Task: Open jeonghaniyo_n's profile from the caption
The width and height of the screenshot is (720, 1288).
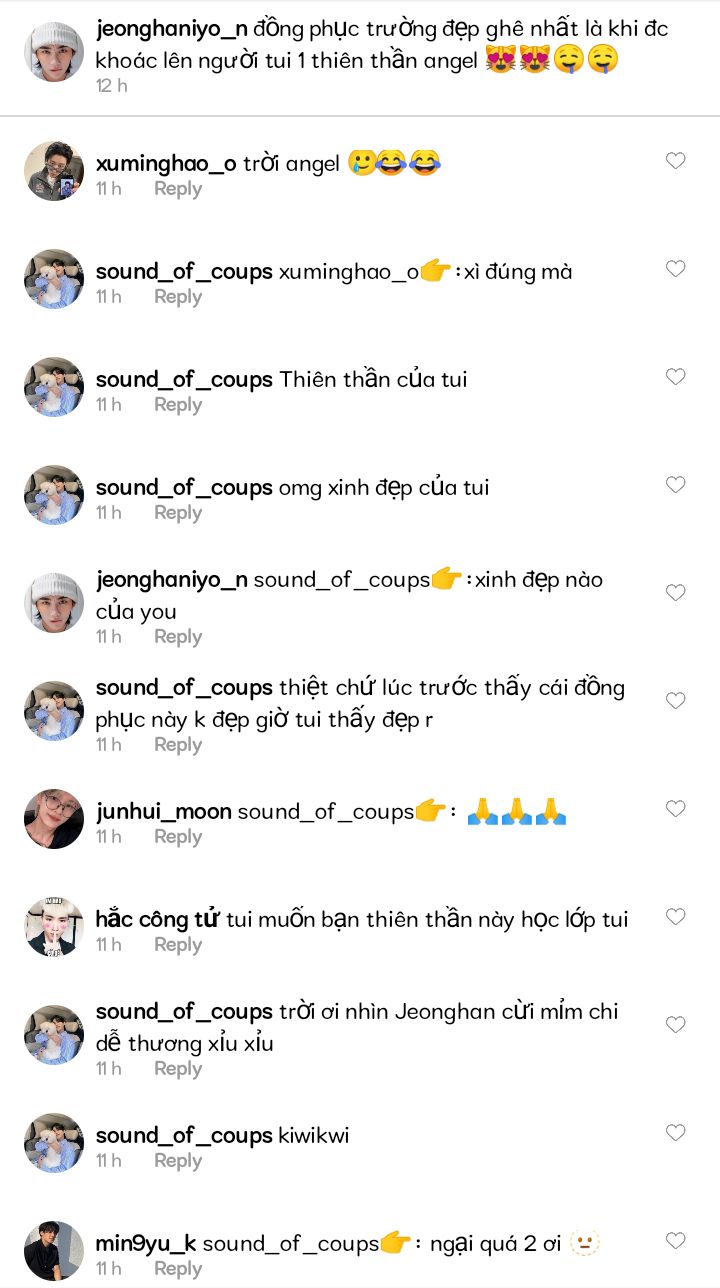Action: pyautogui.click(x=171, y=29)
